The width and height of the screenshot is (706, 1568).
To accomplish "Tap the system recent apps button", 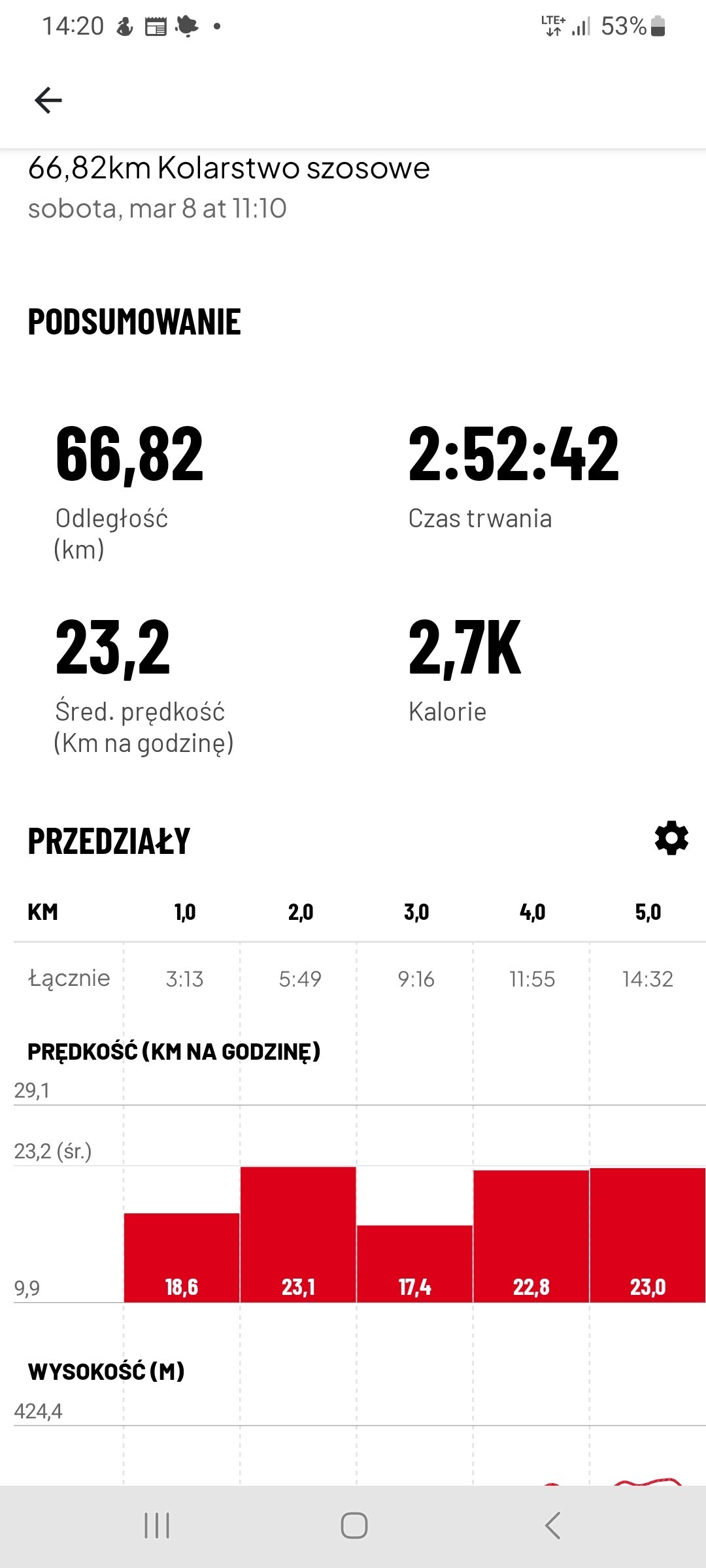I will 157,1526.
